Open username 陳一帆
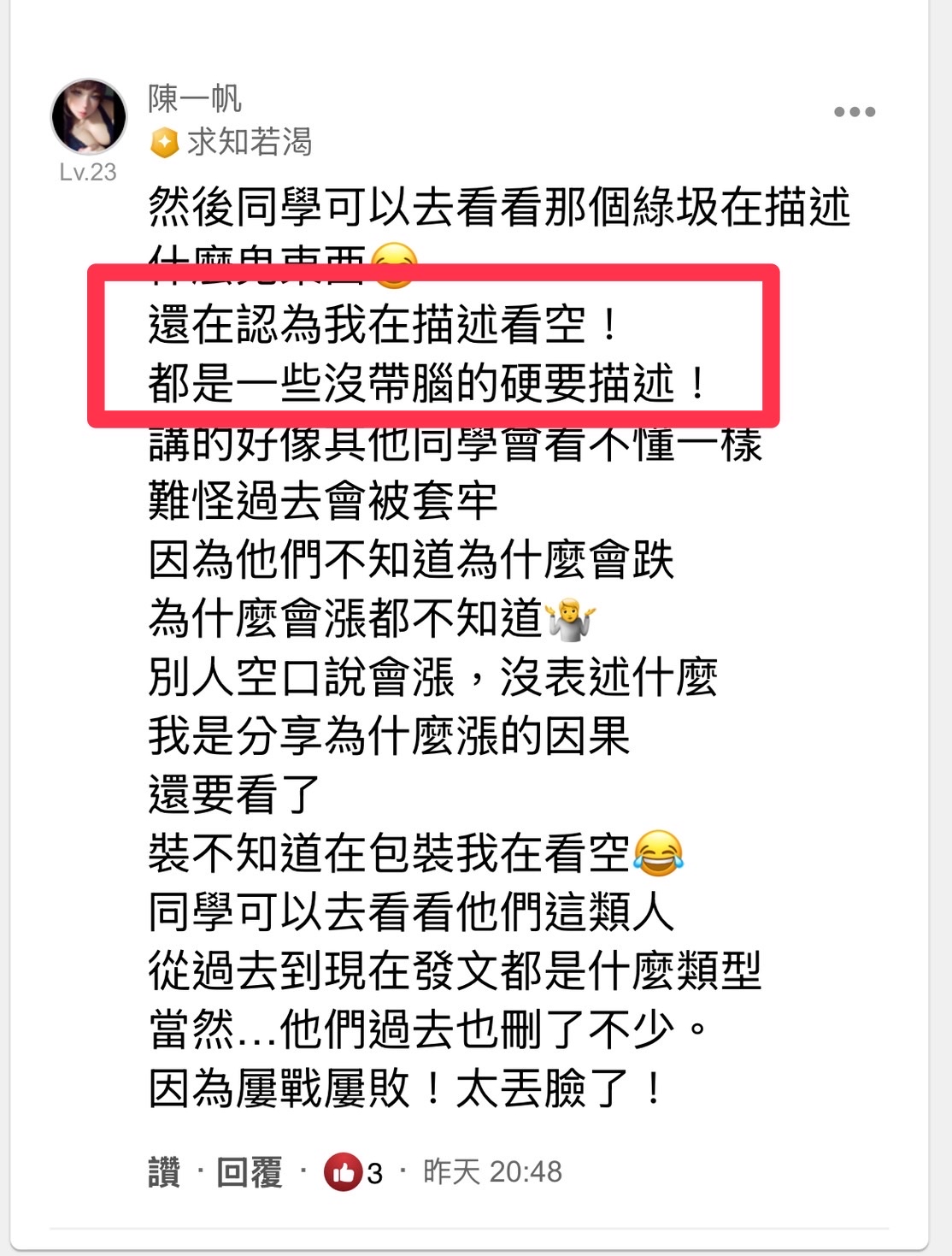Screen dimensions: 952x1256 195,97
